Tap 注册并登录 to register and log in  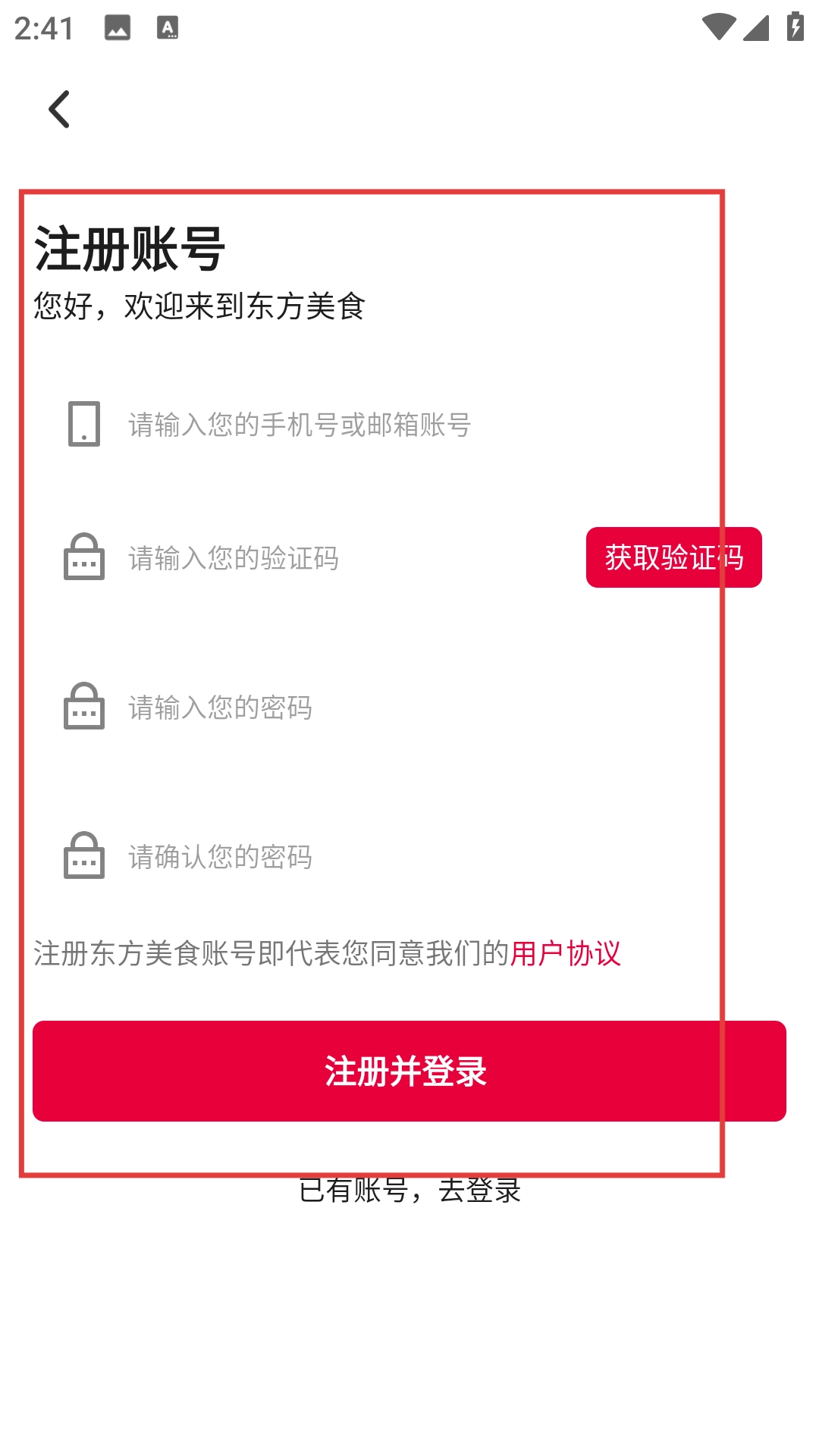coord(409,1071)
